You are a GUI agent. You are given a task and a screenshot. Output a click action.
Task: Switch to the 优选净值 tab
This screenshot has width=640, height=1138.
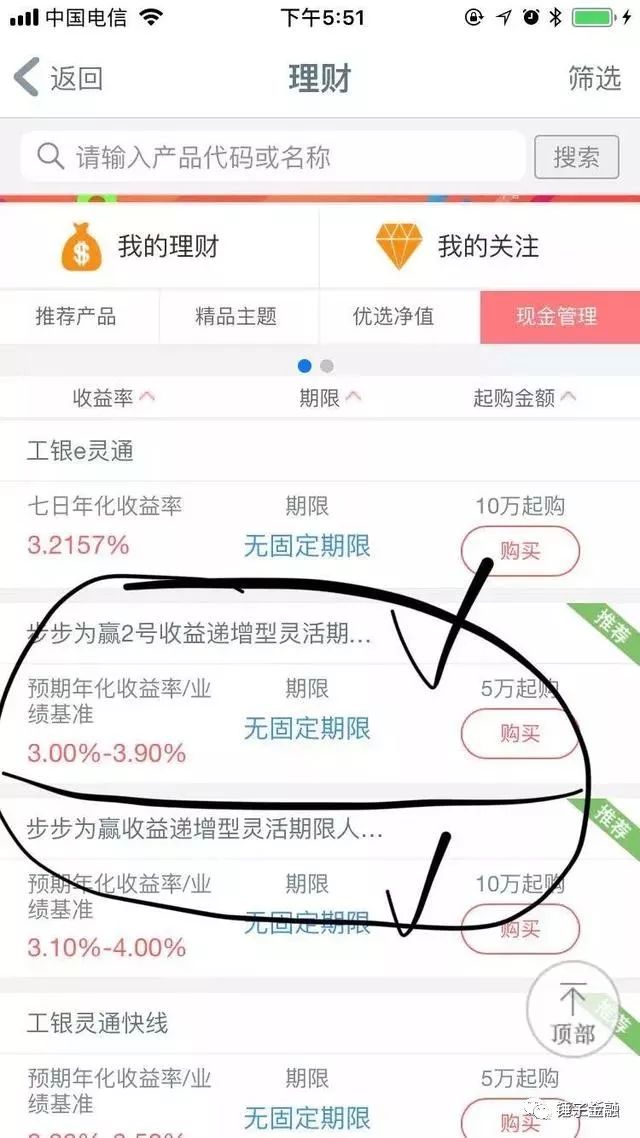click(394, 317)
